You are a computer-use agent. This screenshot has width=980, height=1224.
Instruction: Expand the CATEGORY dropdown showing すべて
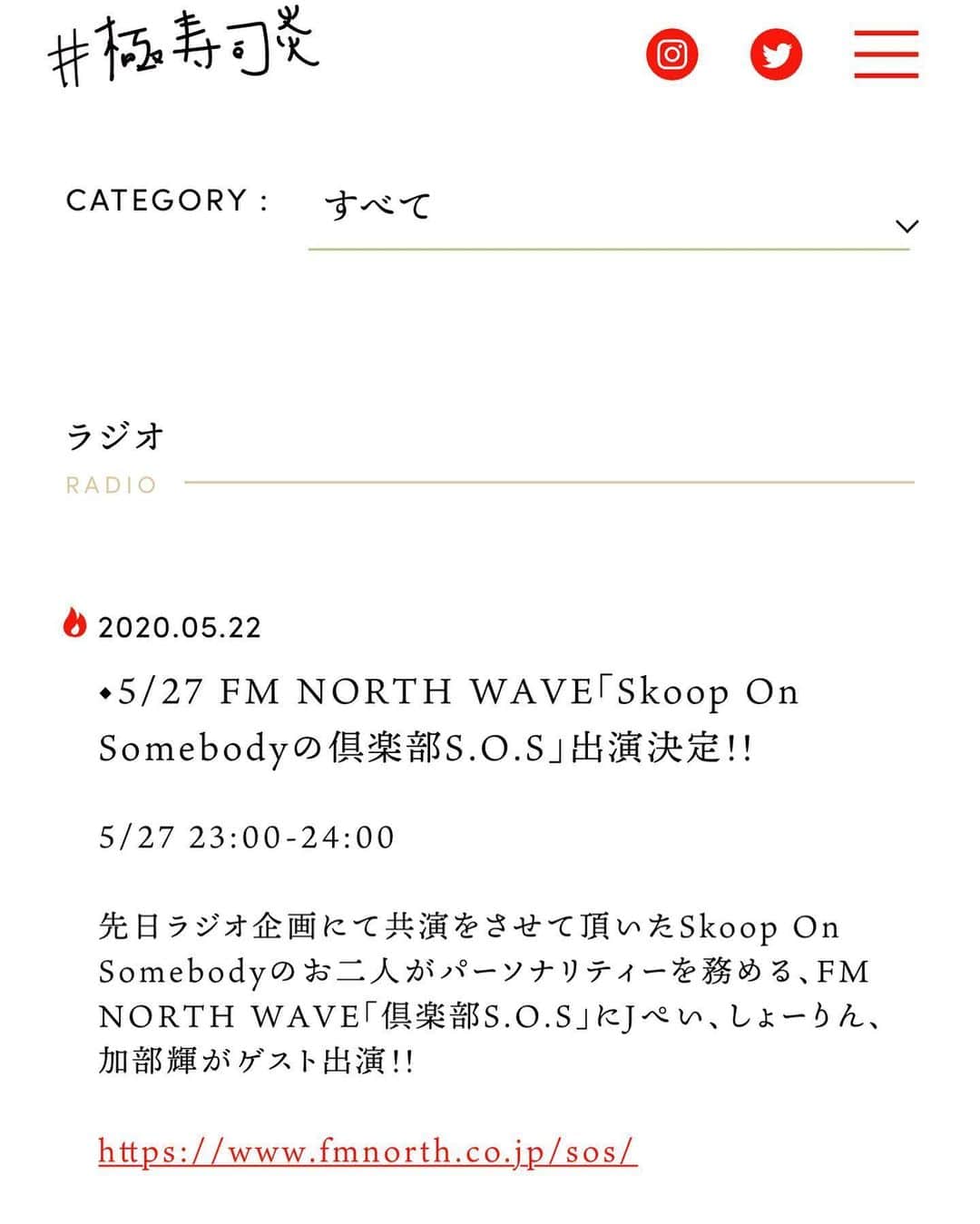pos(608,216)
